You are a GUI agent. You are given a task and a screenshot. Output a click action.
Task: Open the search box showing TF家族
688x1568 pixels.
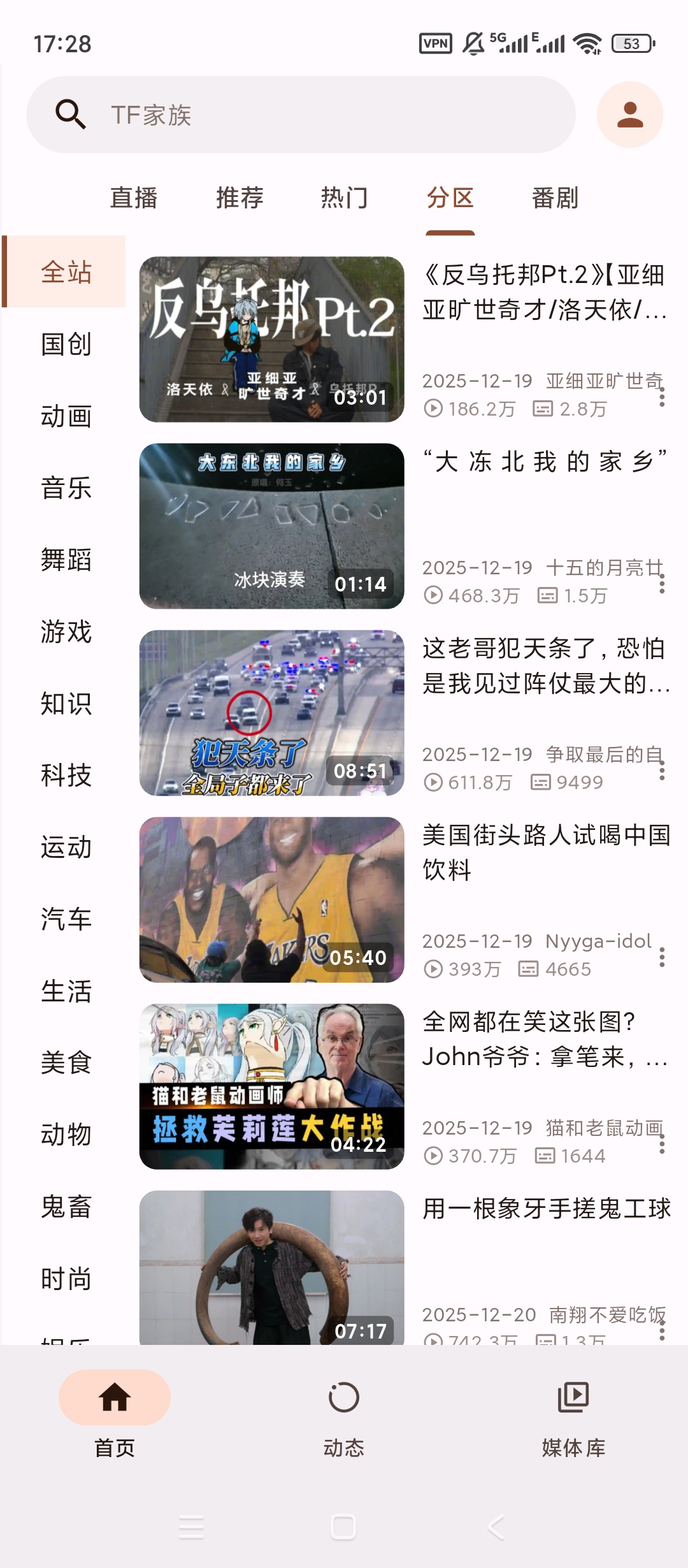click(301, 115)
